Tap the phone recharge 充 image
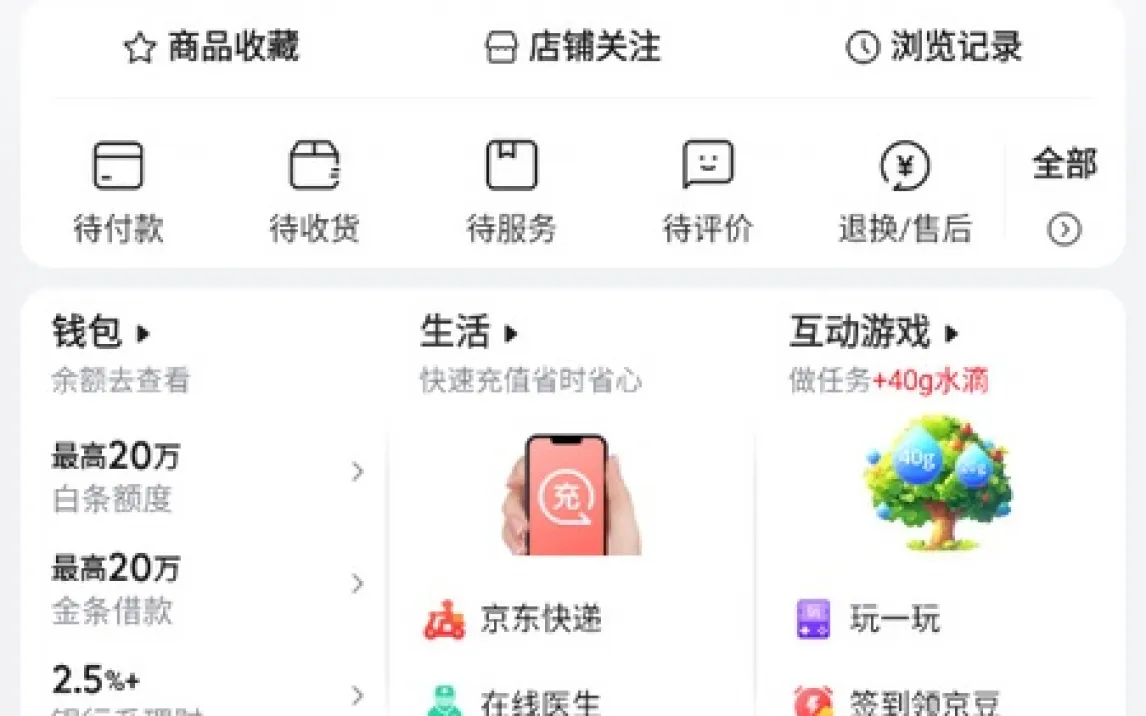The height and width of the screenshot is (716, 1146). 570,494
